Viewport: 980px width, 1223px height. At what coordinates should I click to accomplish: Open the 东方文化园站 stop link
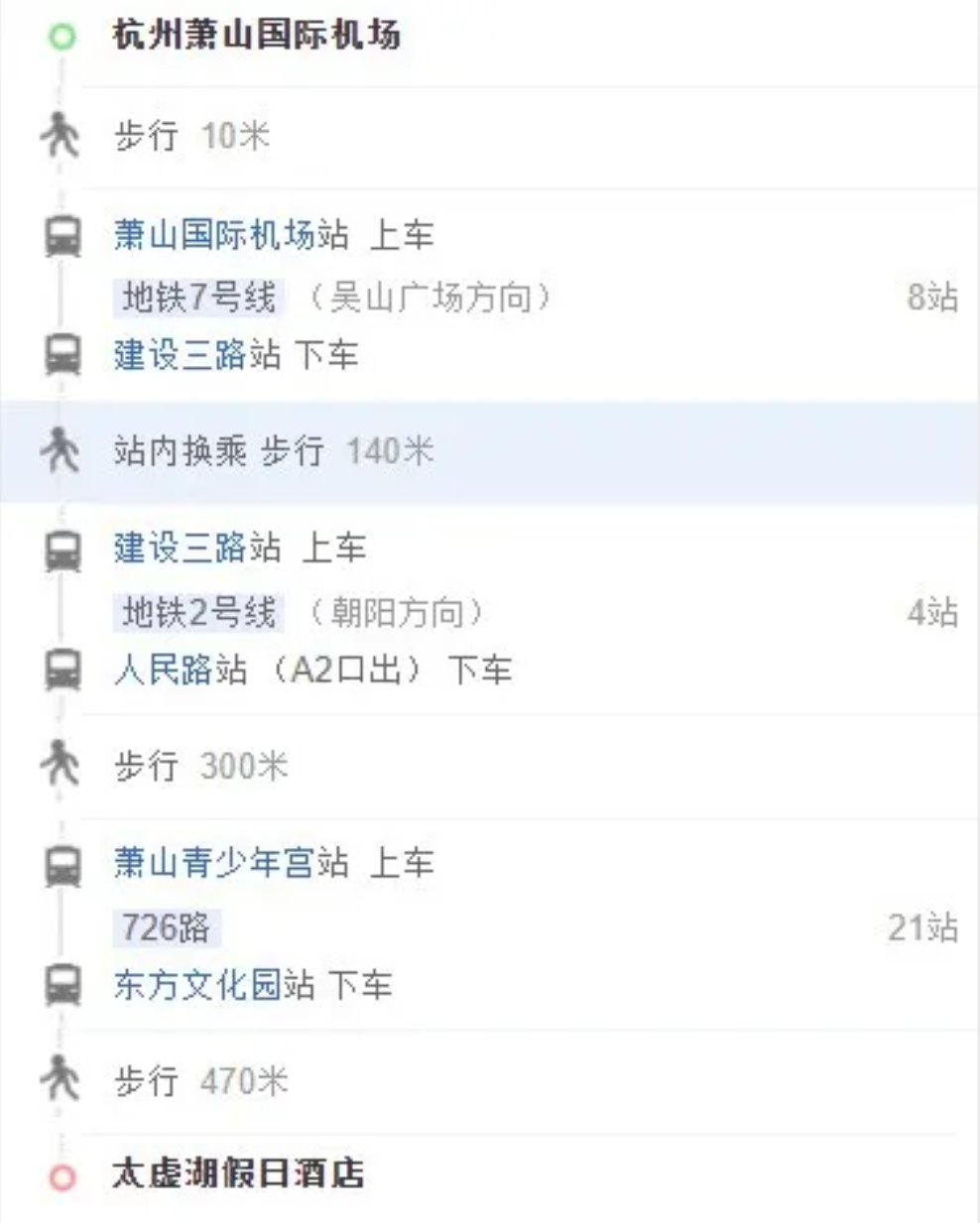(213, 985)
